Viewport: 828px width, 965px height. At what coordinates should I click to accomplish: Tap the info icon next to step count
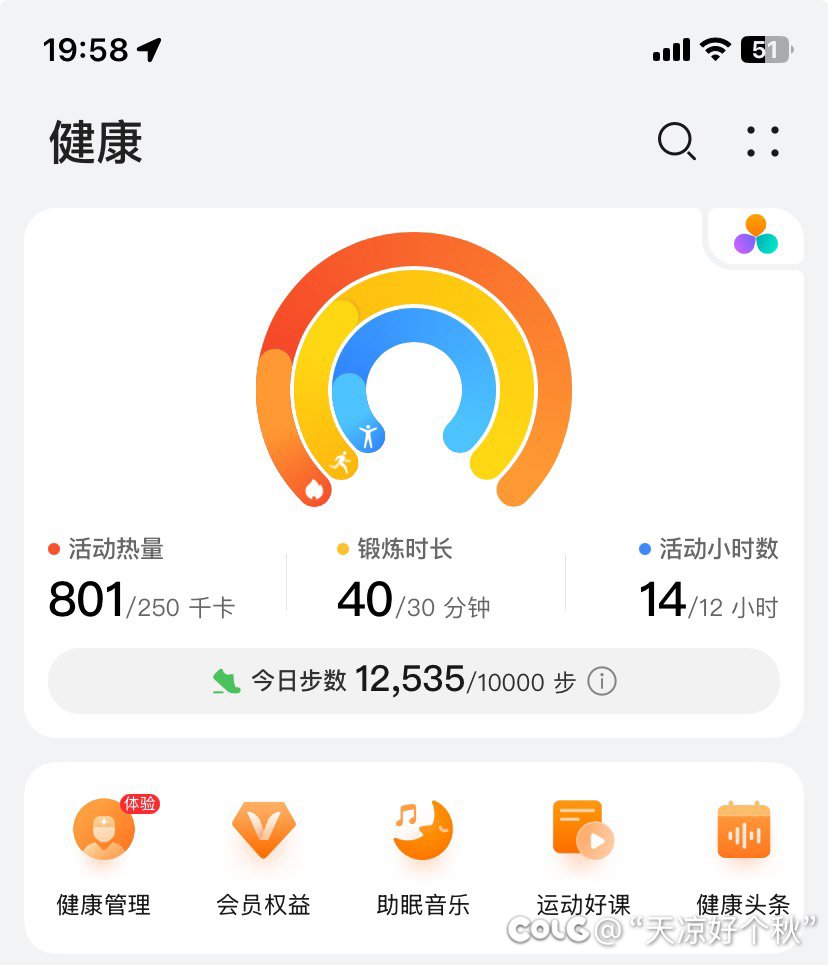click(x=602, y=682)
